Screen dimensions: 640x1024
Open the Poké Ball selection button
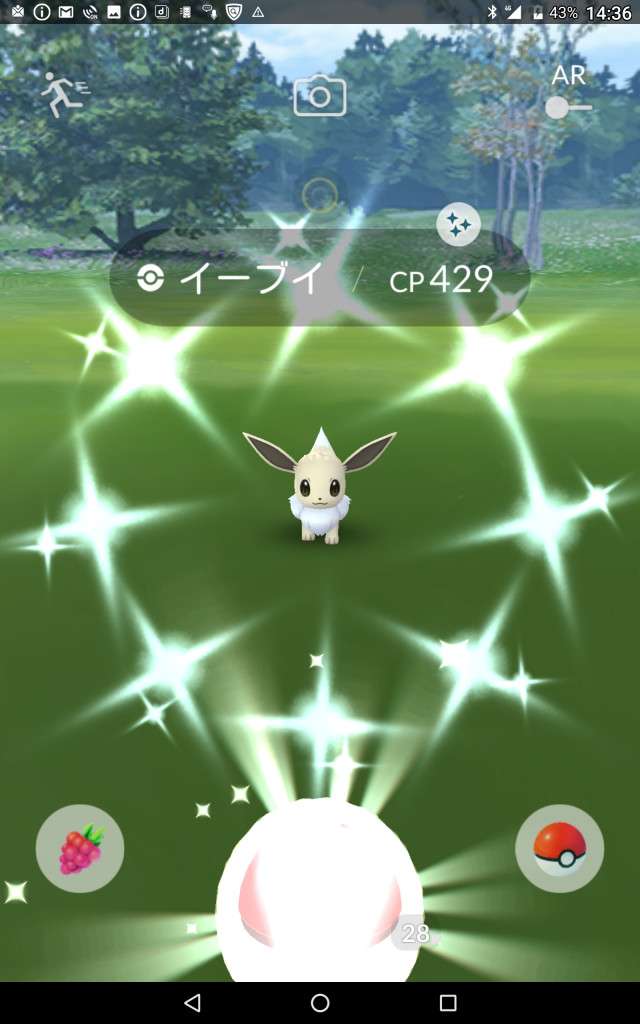559,849
